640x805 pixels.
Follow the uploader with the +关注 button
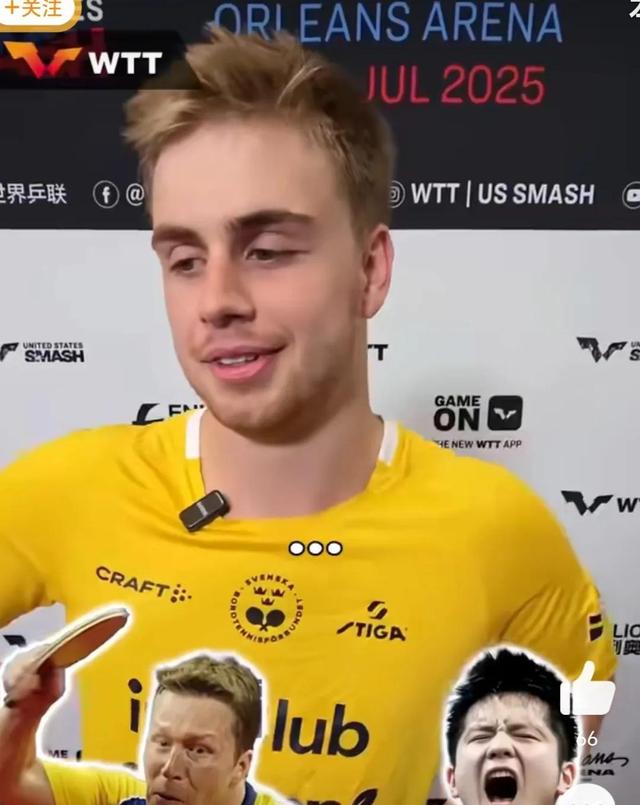[36, 10]
